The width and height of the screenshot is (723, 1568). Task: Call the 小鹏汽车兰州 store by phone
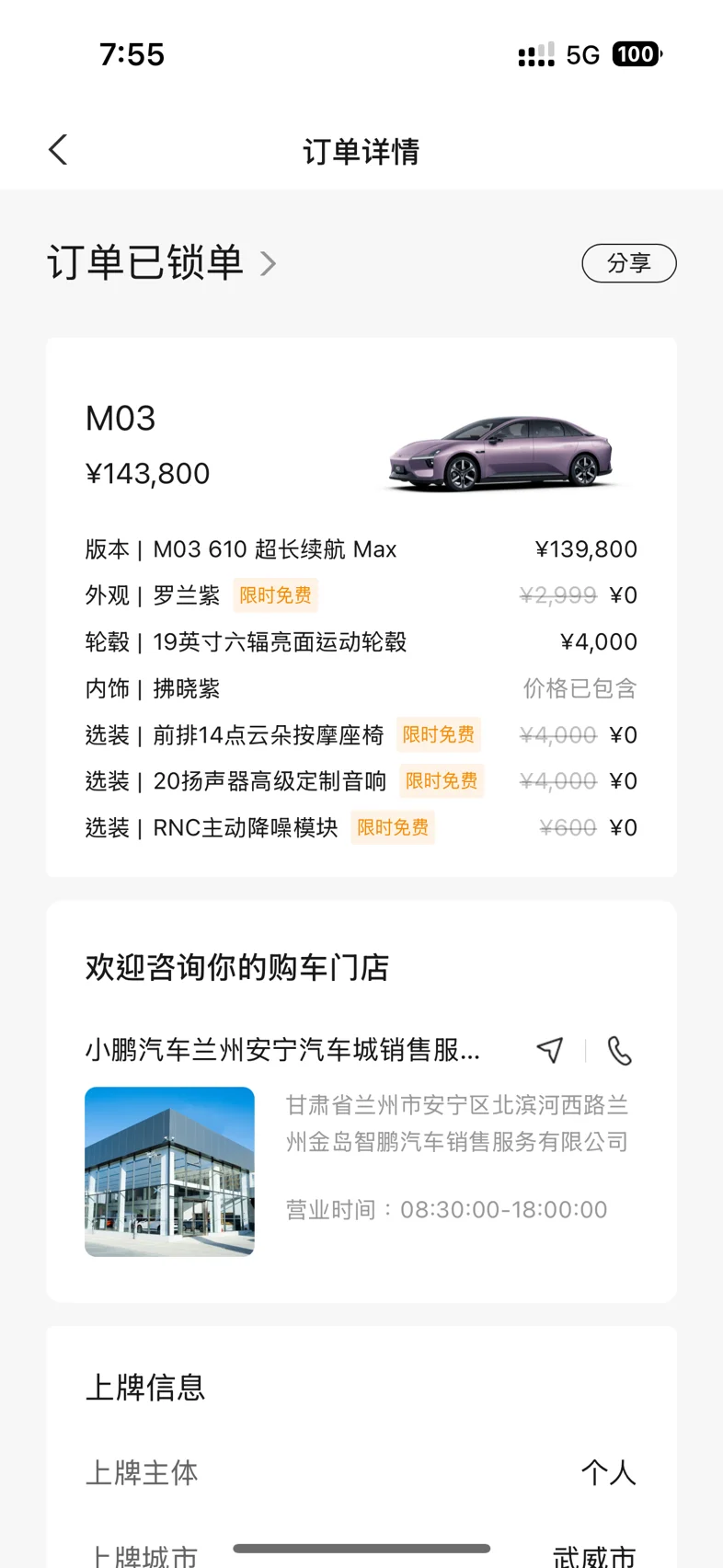pos(620,1050)
